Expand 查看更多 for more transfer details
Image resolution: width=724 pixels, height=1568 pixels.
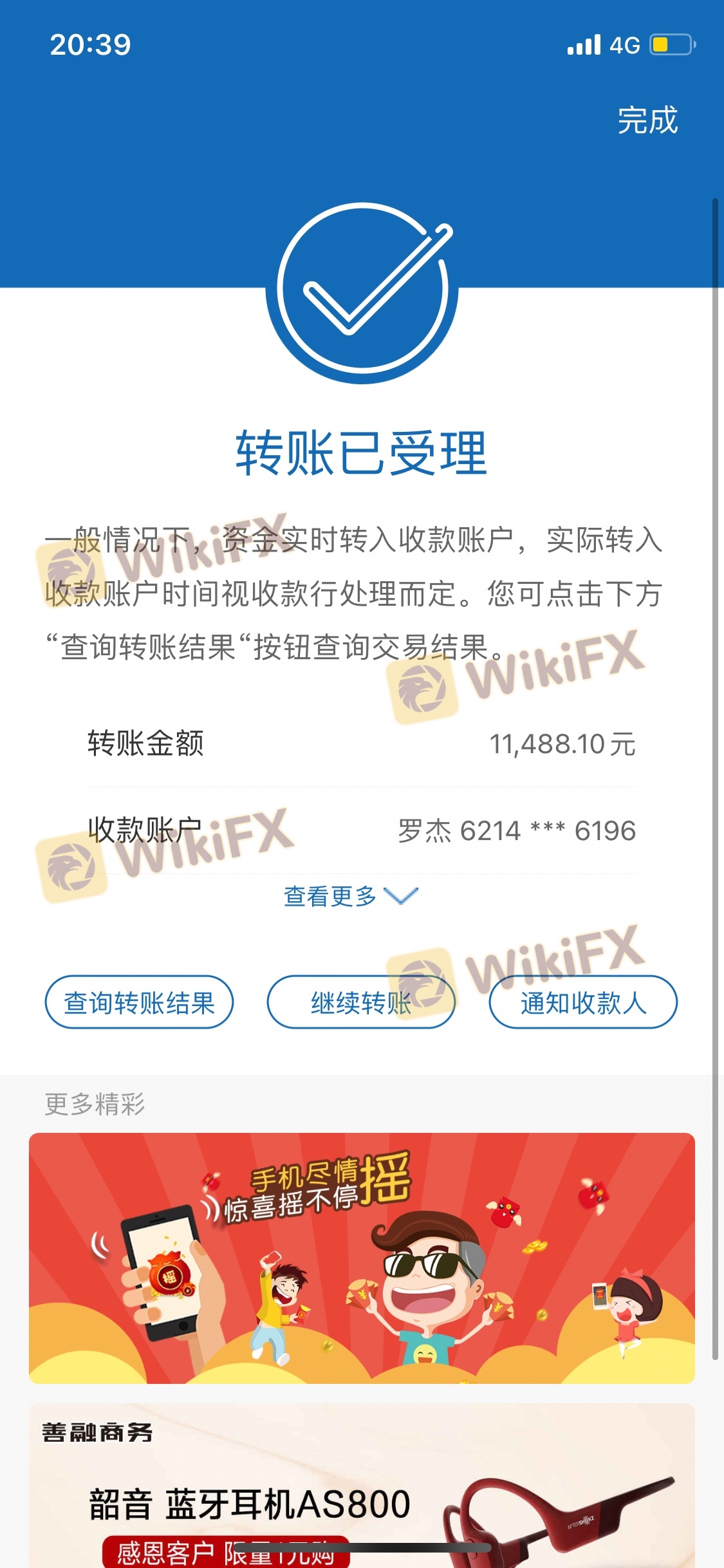tap(350, 896)
